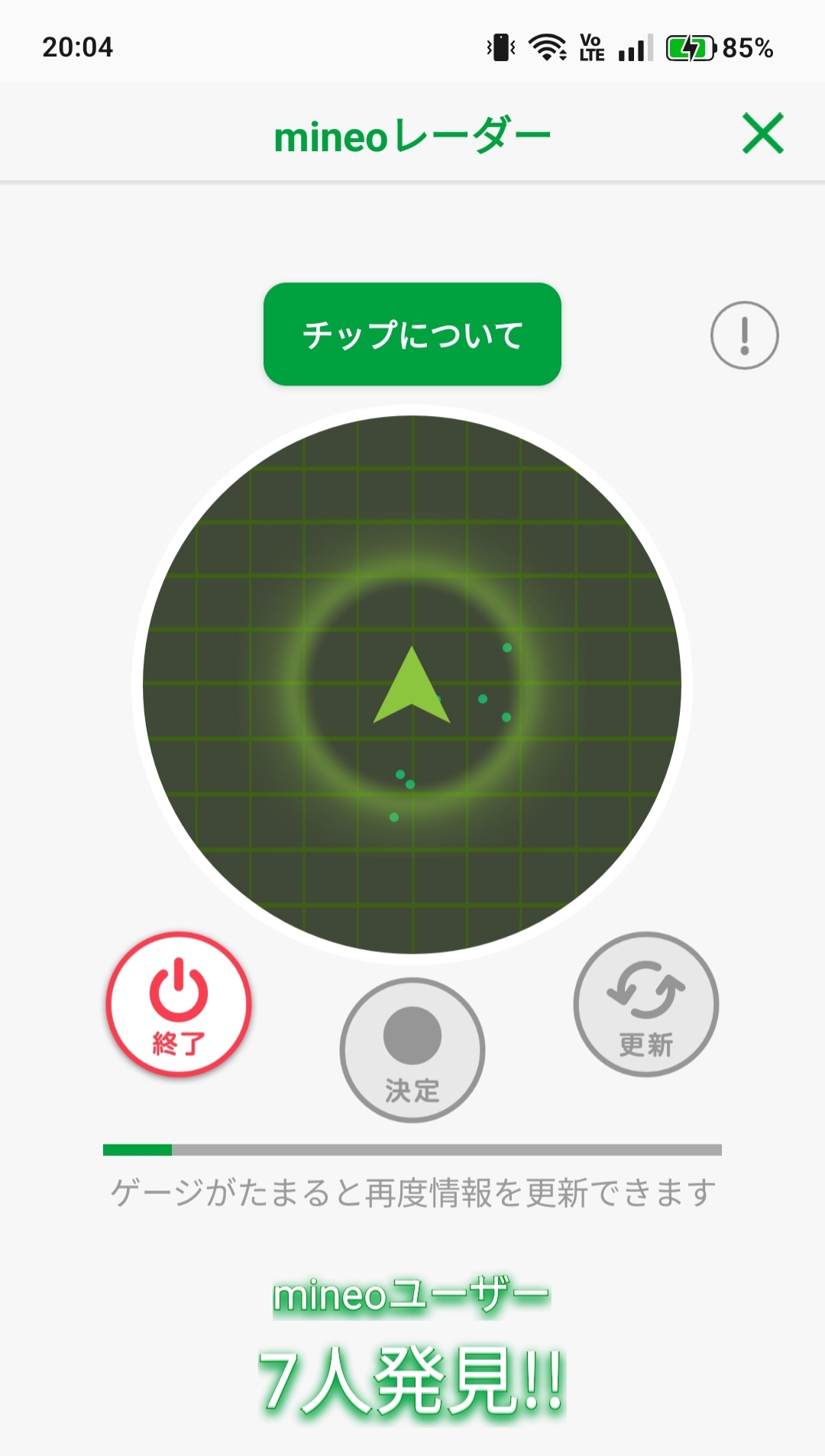The height and width of the screenshot is (1456, 825).
Task: Refresh radar with the 更新 button
Action: (x=645, y=1004)
